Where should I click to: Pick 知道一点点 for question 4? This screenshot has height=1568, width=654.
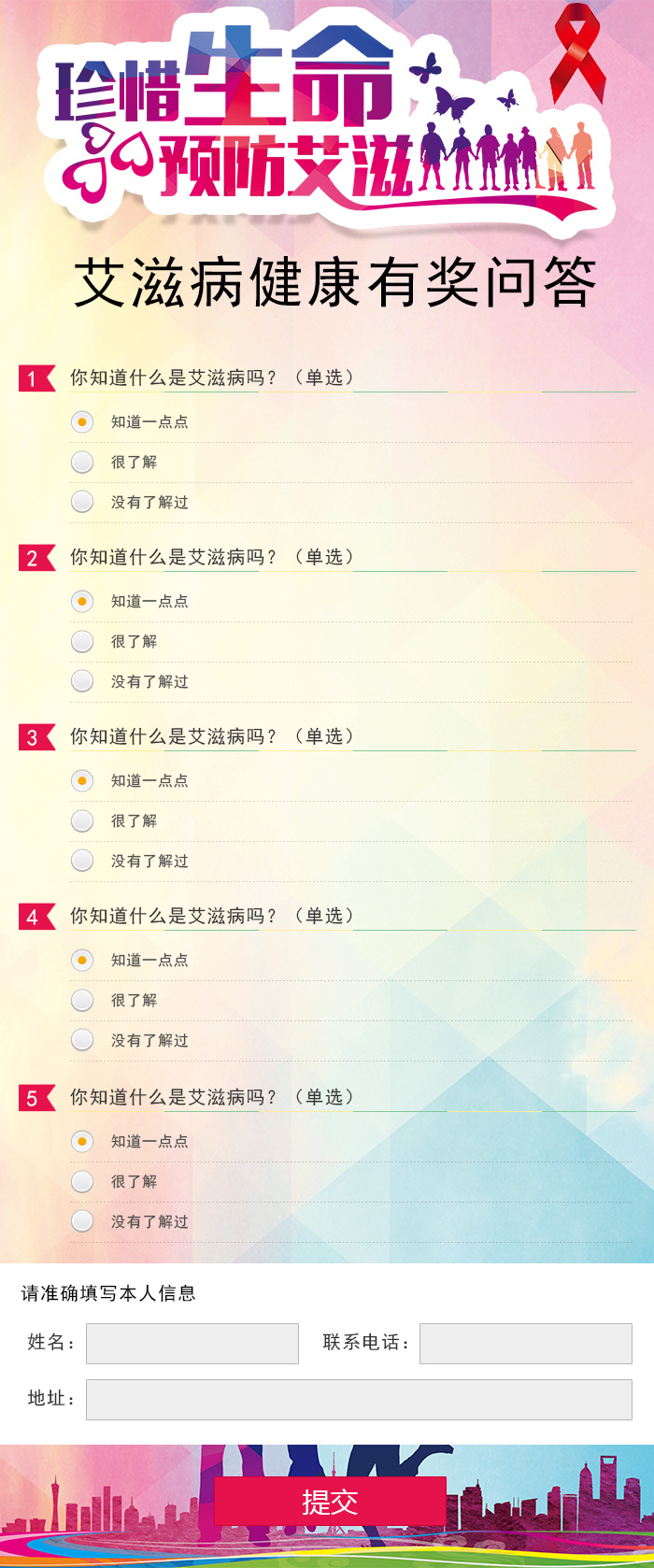click(x=82, y=960)
